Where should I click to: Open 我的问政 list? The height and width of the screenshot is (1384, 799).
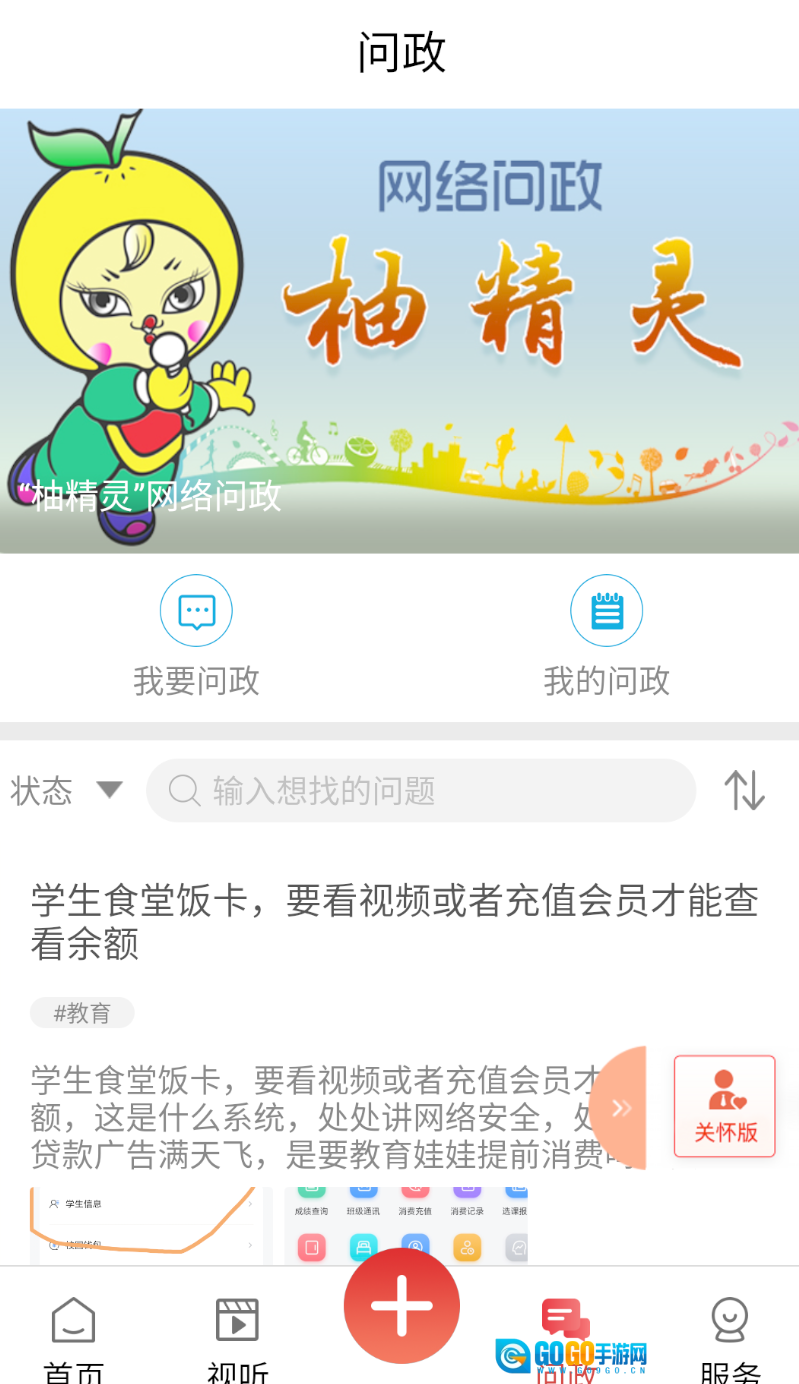606,635
